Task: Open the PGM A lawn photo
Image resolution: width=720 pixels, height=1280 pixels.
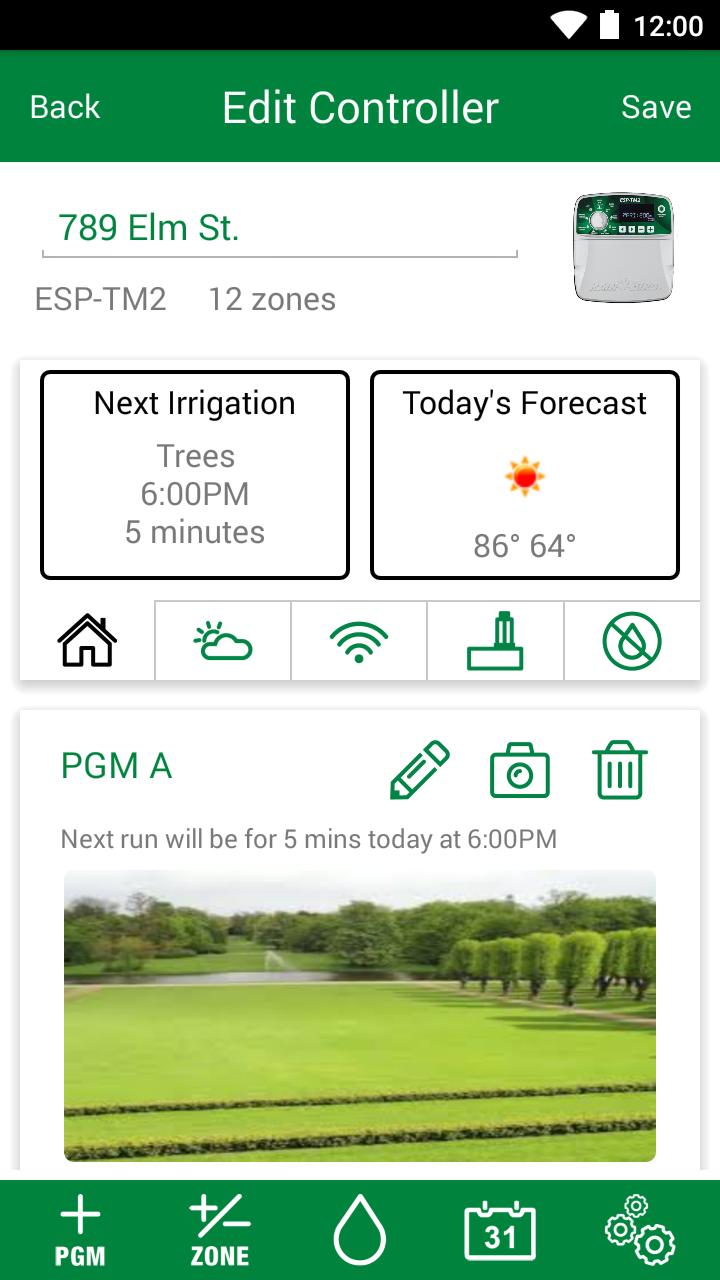Action: [360, 1015]
